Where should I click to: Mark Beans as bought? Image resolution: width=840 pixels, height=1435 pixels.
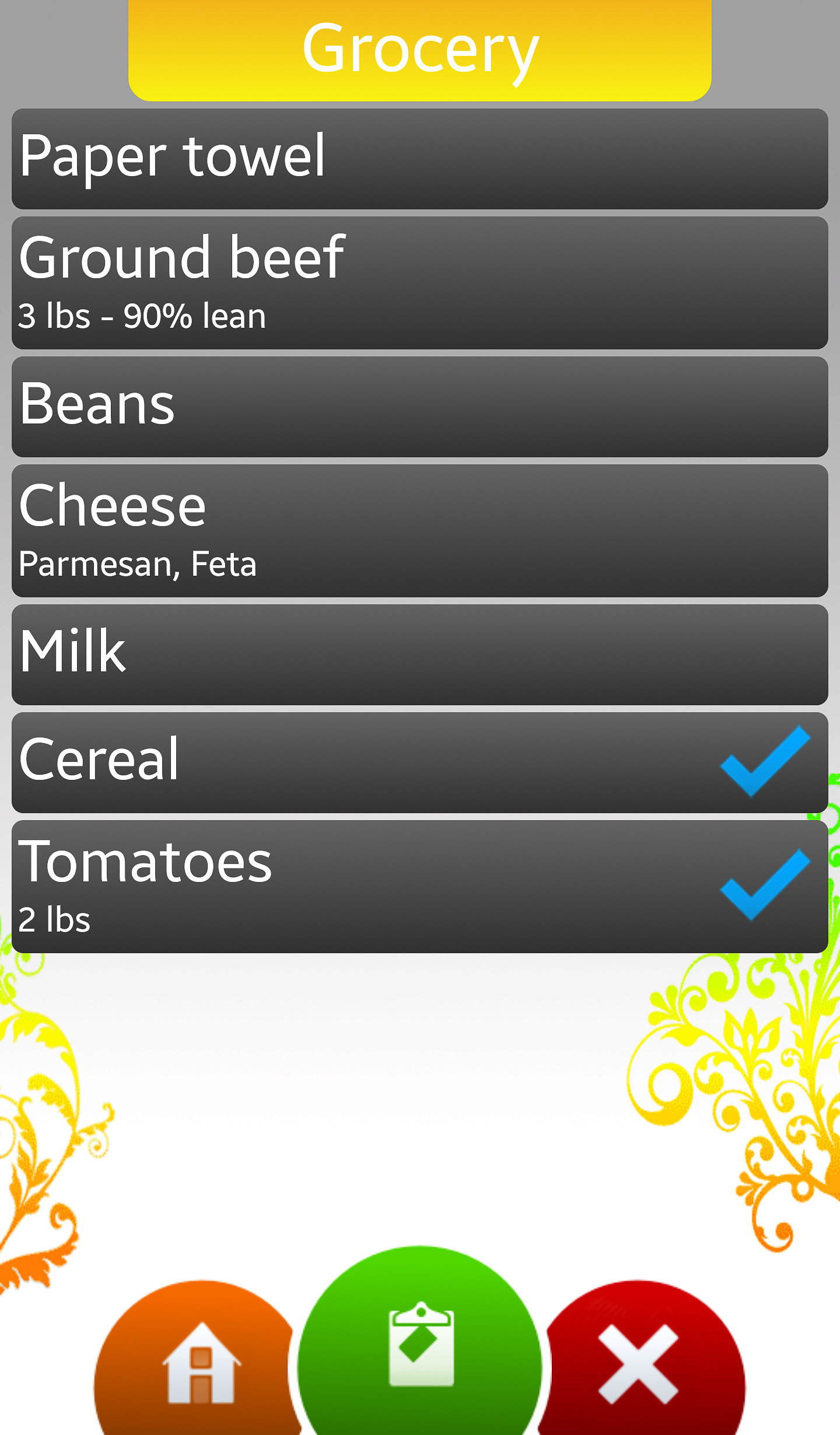click(x=420, y=407)
